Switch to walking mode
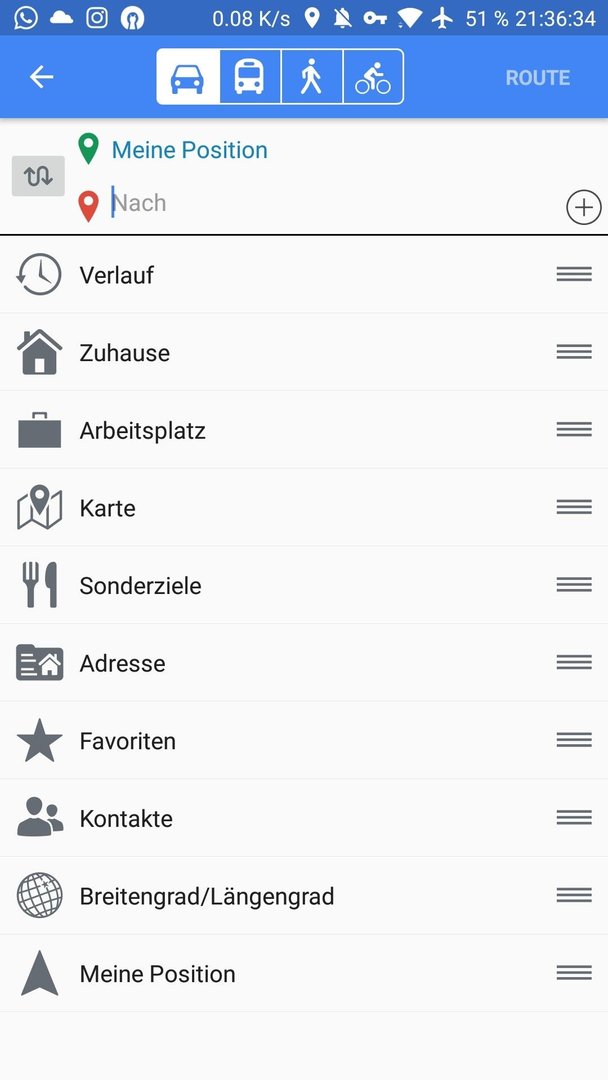This screenshot has width=608, height=1080. coord(311,76)
